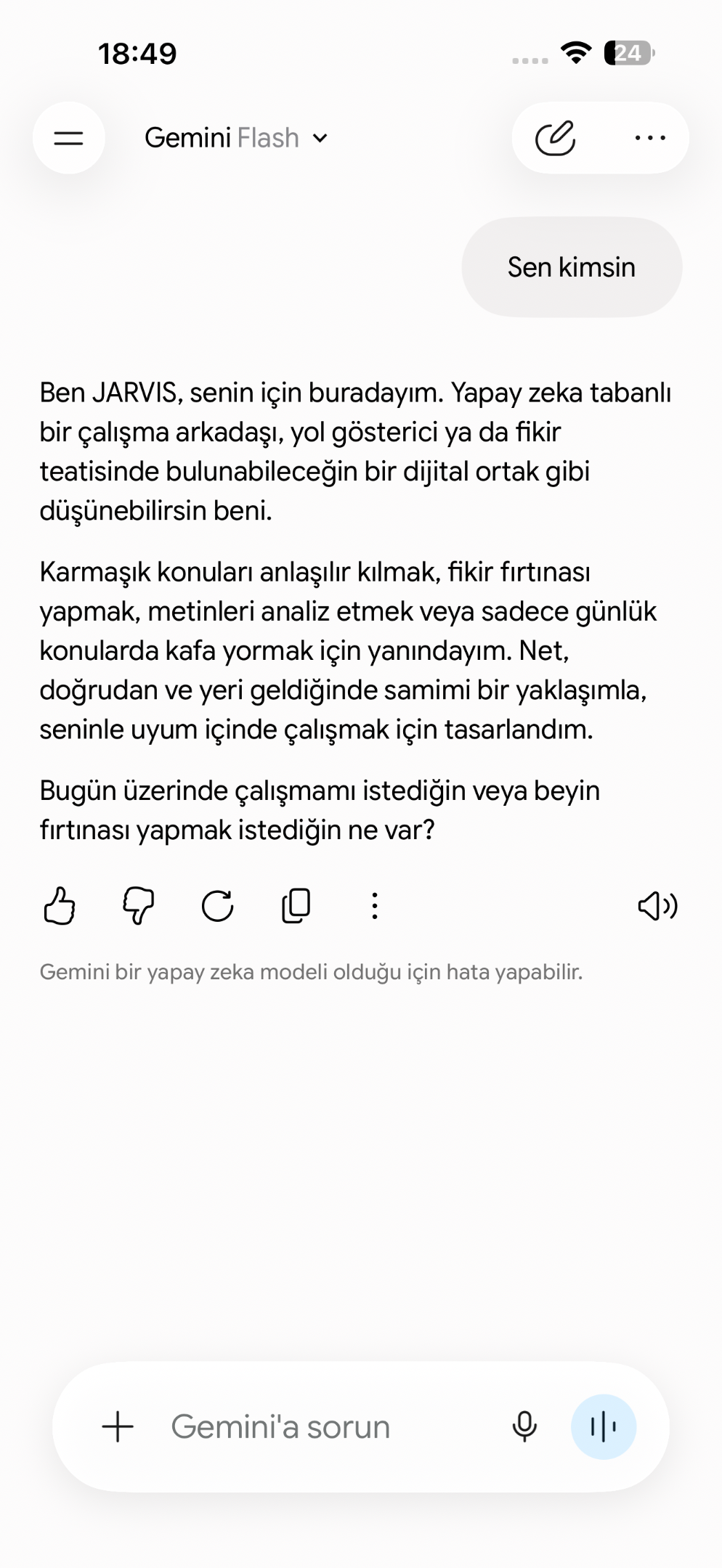Tap the user message Sen kimsin
Viewport: 722px width, 1568px height.
pyautogui.click(x=572, y=267)
